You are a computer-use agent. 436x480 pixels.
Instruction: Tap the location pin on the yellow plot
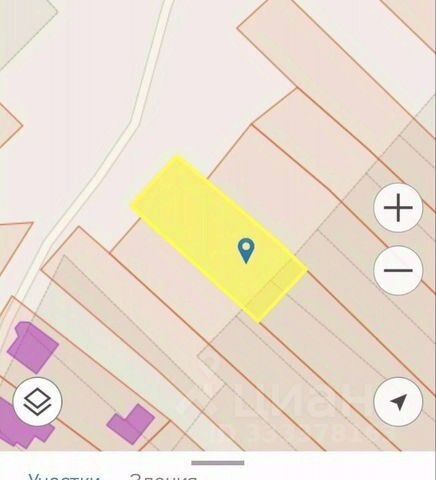pos(246,251)
